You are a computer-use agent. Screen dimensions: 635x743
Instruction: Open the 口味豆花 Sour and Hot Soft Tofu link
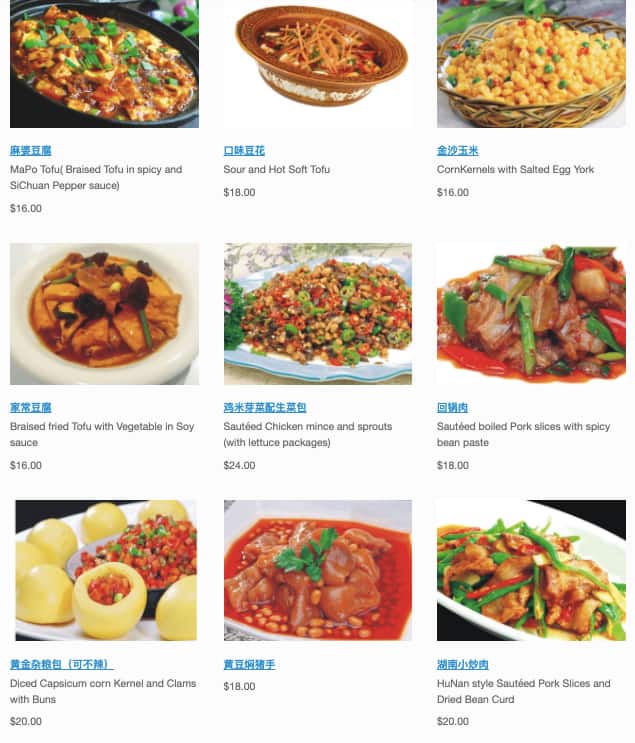tap(244, 151)
